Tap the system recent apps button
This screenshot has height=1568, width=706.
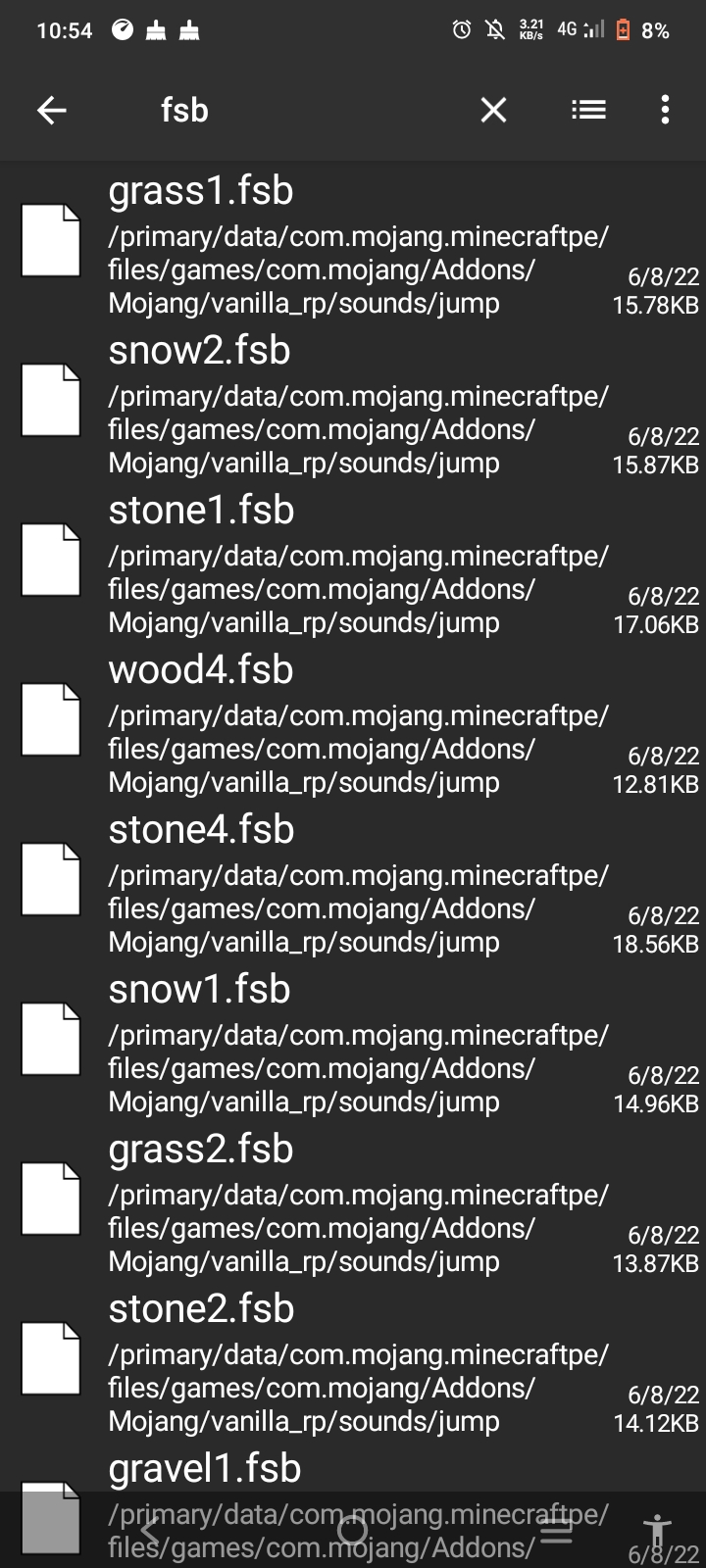tap(556, 1530)
